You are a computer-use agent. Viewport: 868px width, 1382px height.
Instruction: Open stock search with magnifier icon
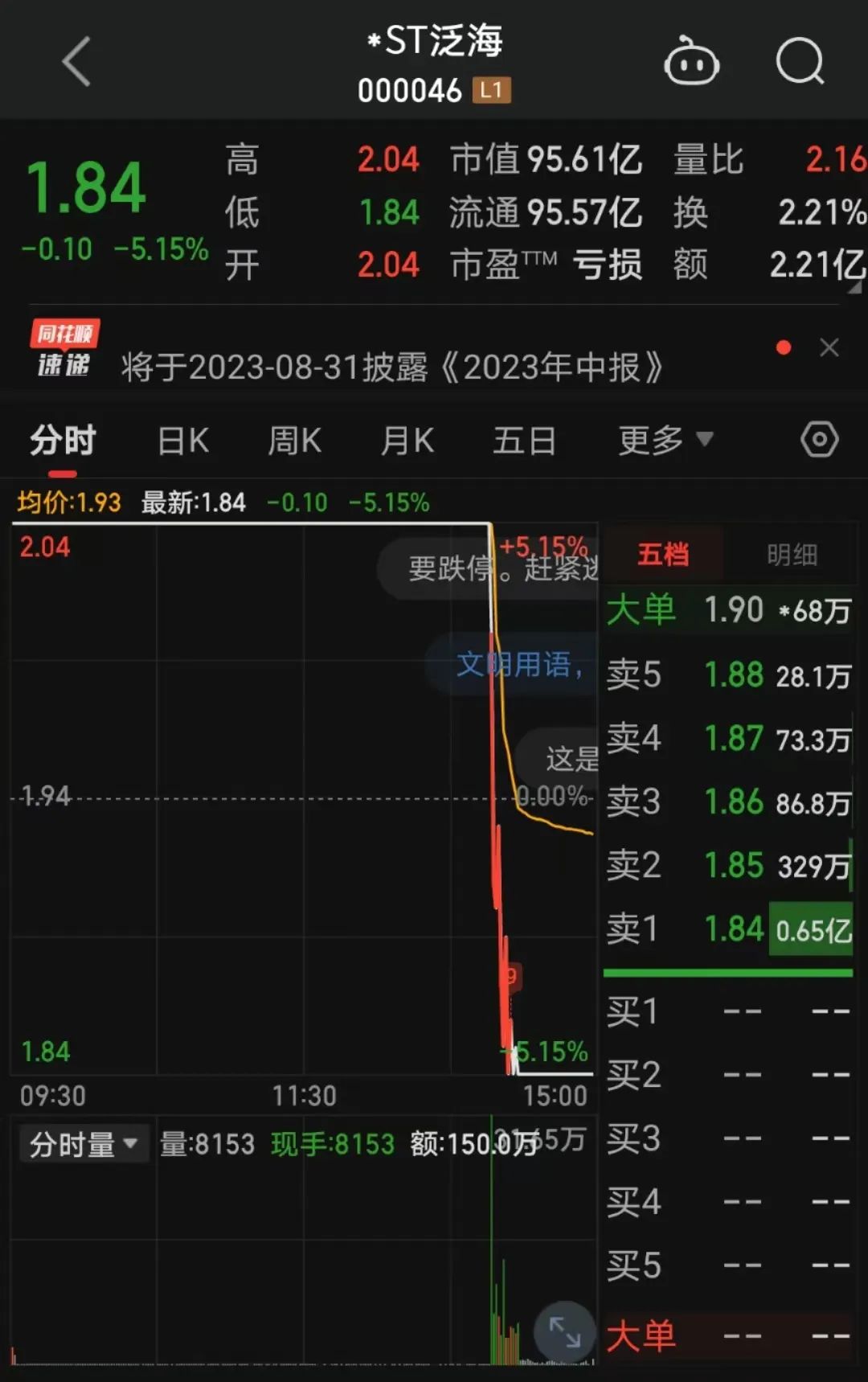click(799, 60)
